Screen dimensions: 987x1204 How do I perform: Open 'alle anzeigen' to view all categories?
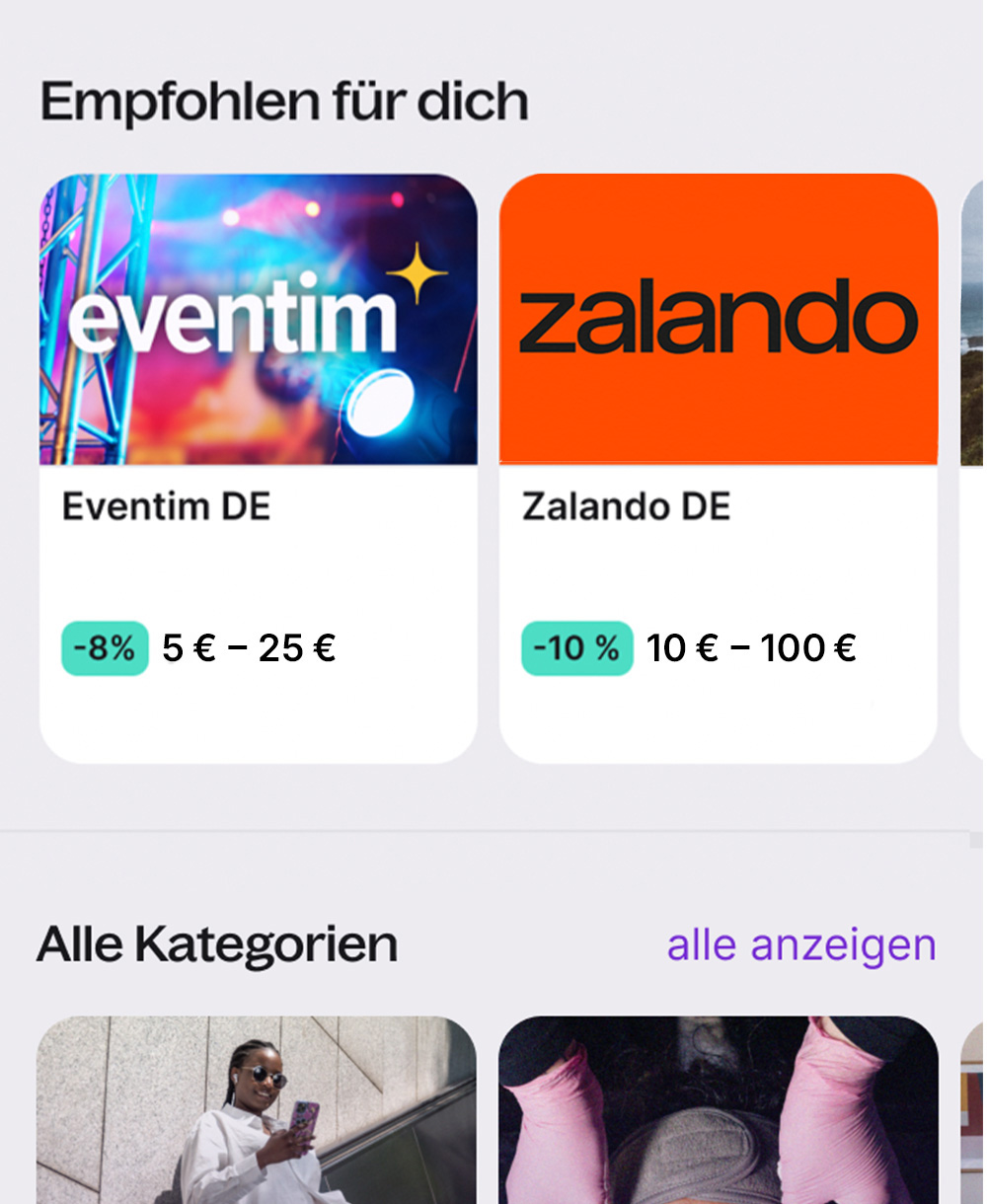[x=801, y=943]
